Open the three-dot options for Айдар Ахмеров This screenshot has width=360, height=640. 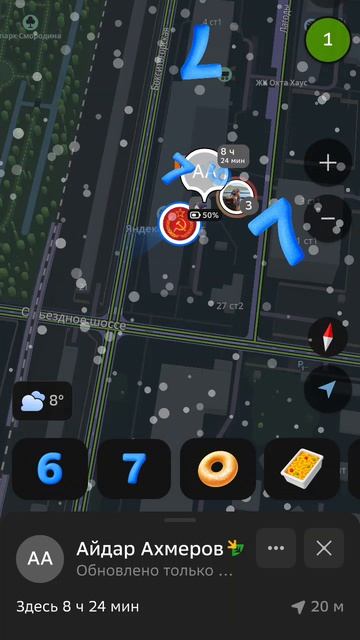(276, 548)
